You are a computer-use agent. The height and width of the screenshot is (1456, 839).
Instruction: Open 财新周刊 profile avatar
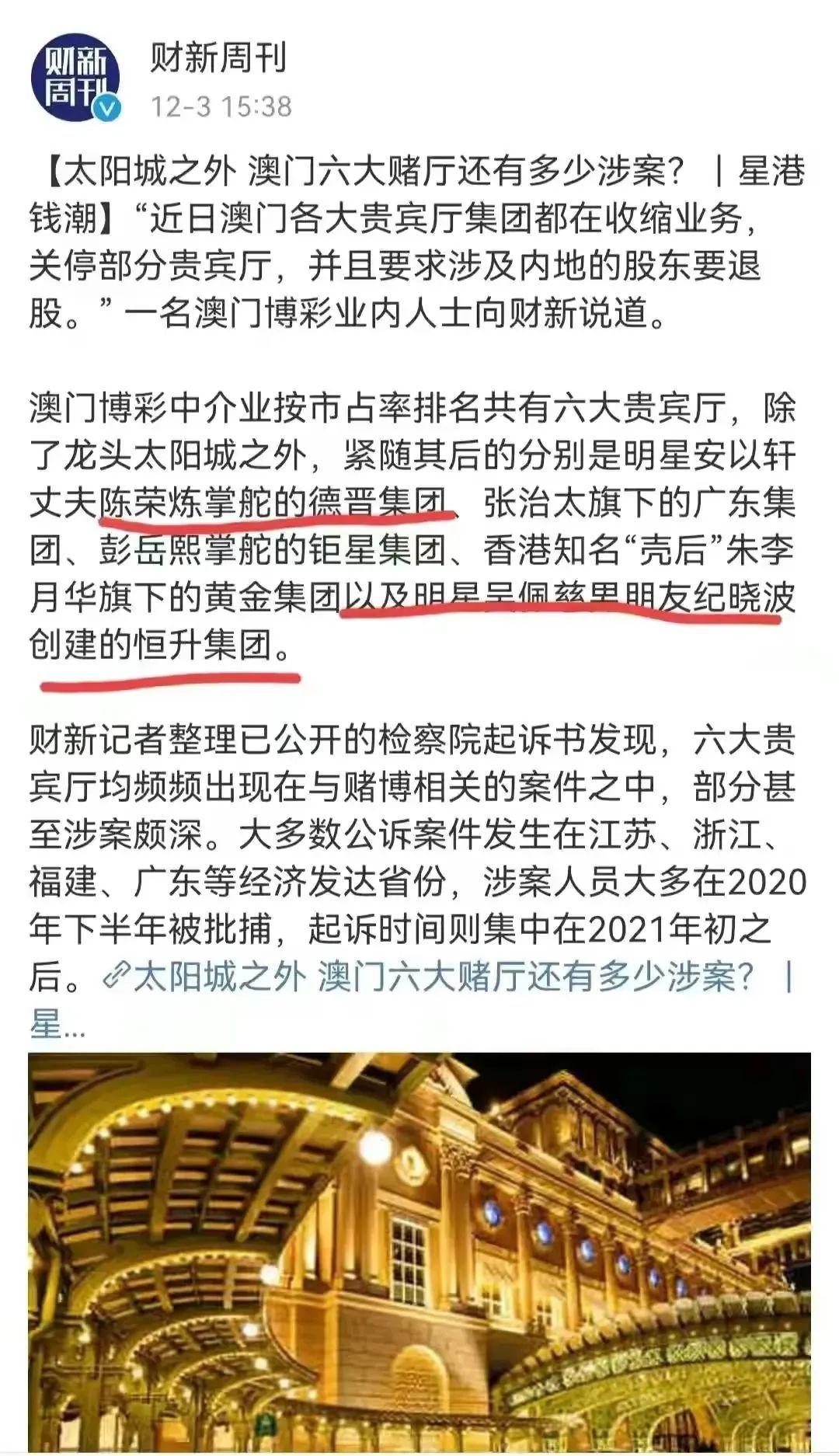(75, 77)
